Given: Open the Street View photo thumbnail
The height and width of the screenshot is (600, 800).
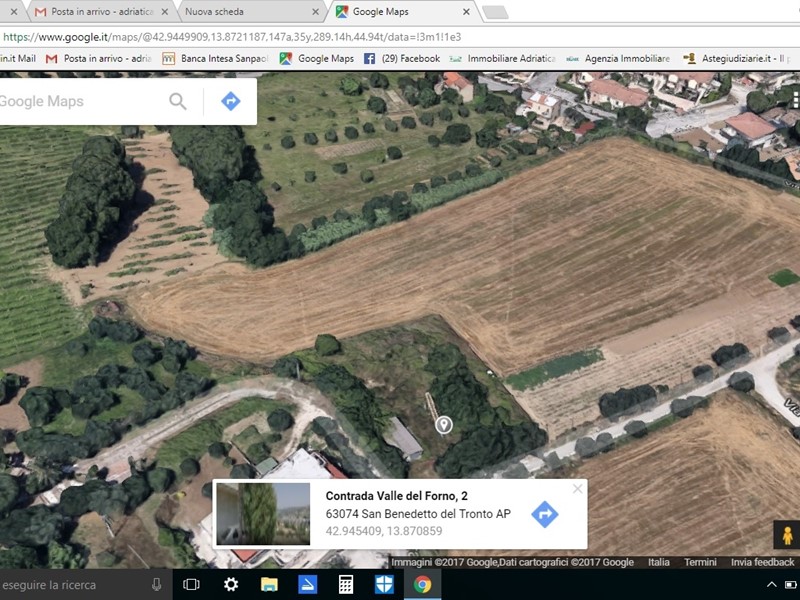Looking at the screenshot, I should click(x=263, y=514).
